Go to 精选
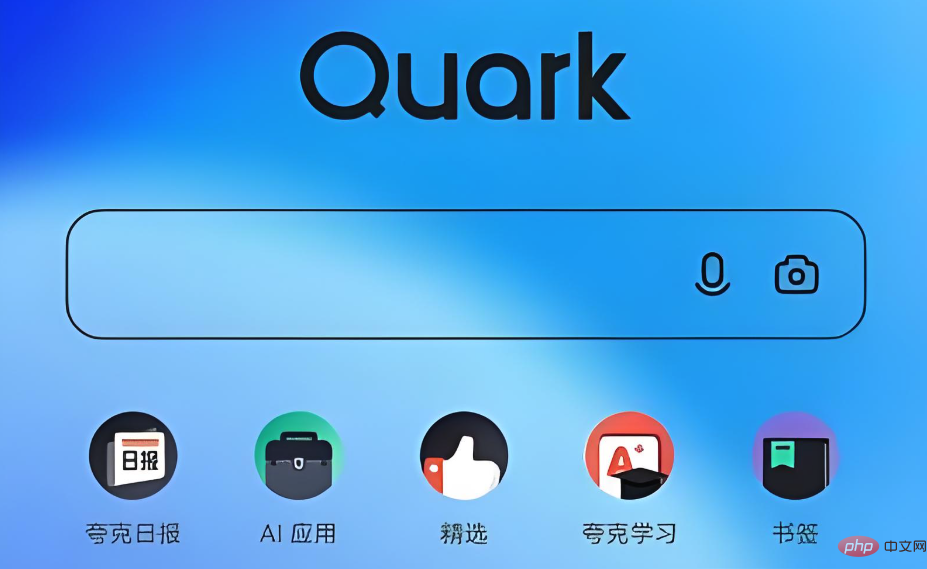The height and width of the screenshot is (569, 927). point(464,457)
